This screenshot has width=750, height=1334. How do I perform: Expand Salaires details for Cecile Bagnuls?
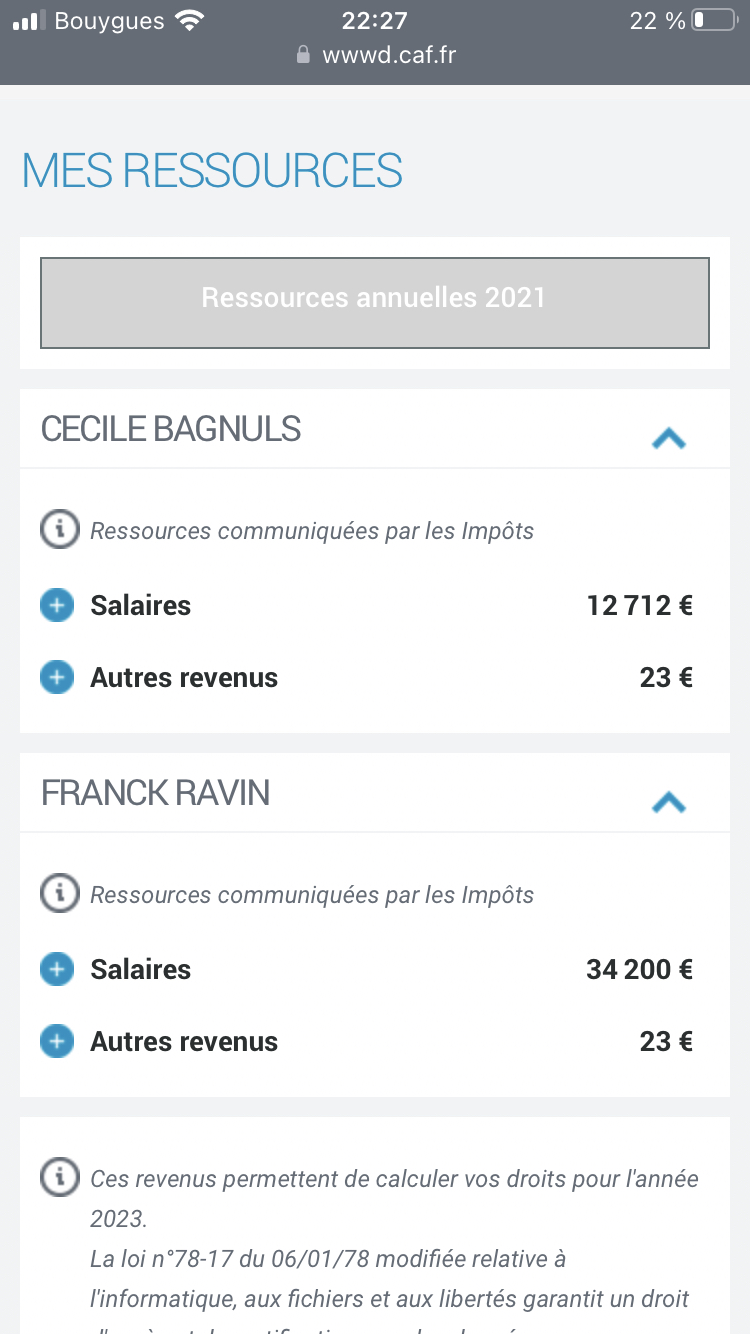pyautogui.click(x=57, y=605)
